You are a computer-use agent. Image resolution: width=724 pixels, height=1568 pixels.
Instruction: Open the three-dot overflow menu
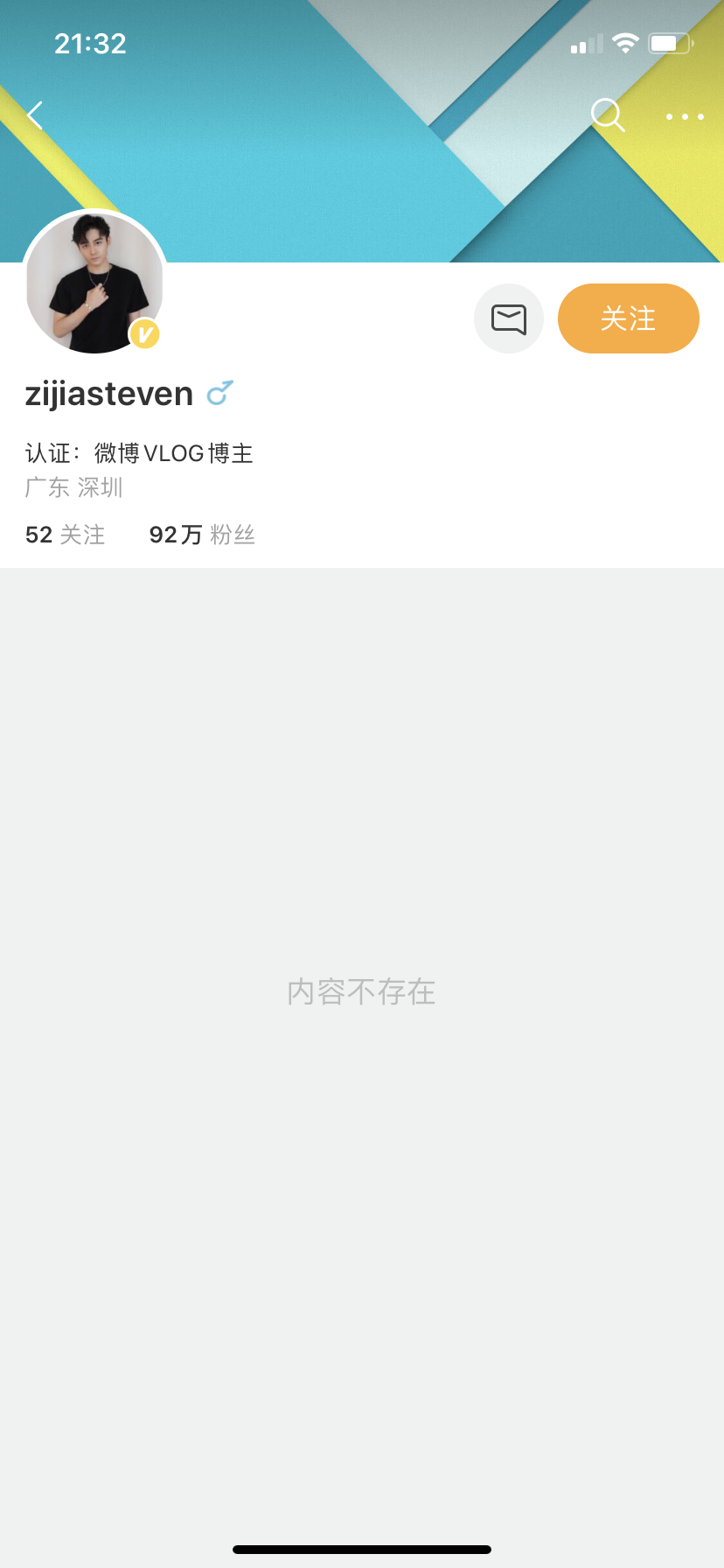click(x=685, y=116)
